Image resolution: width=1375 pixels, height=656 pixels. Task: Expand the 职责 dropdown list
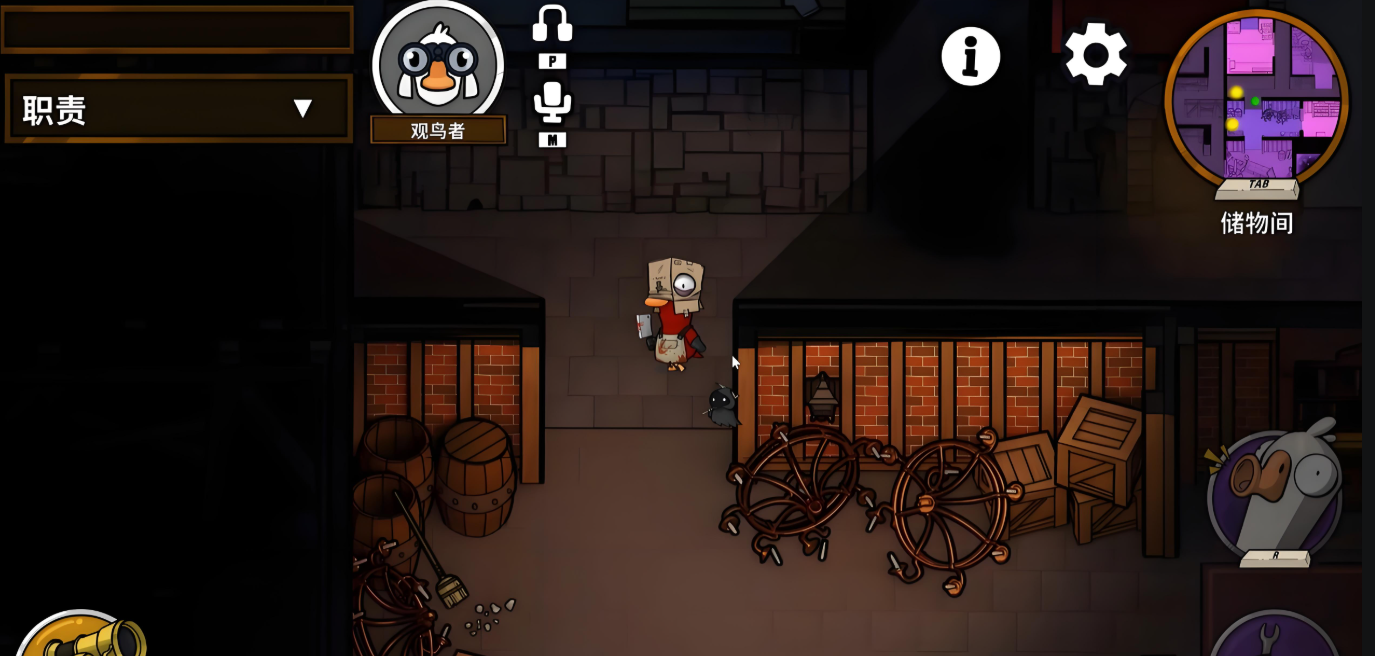coord(302,108)
